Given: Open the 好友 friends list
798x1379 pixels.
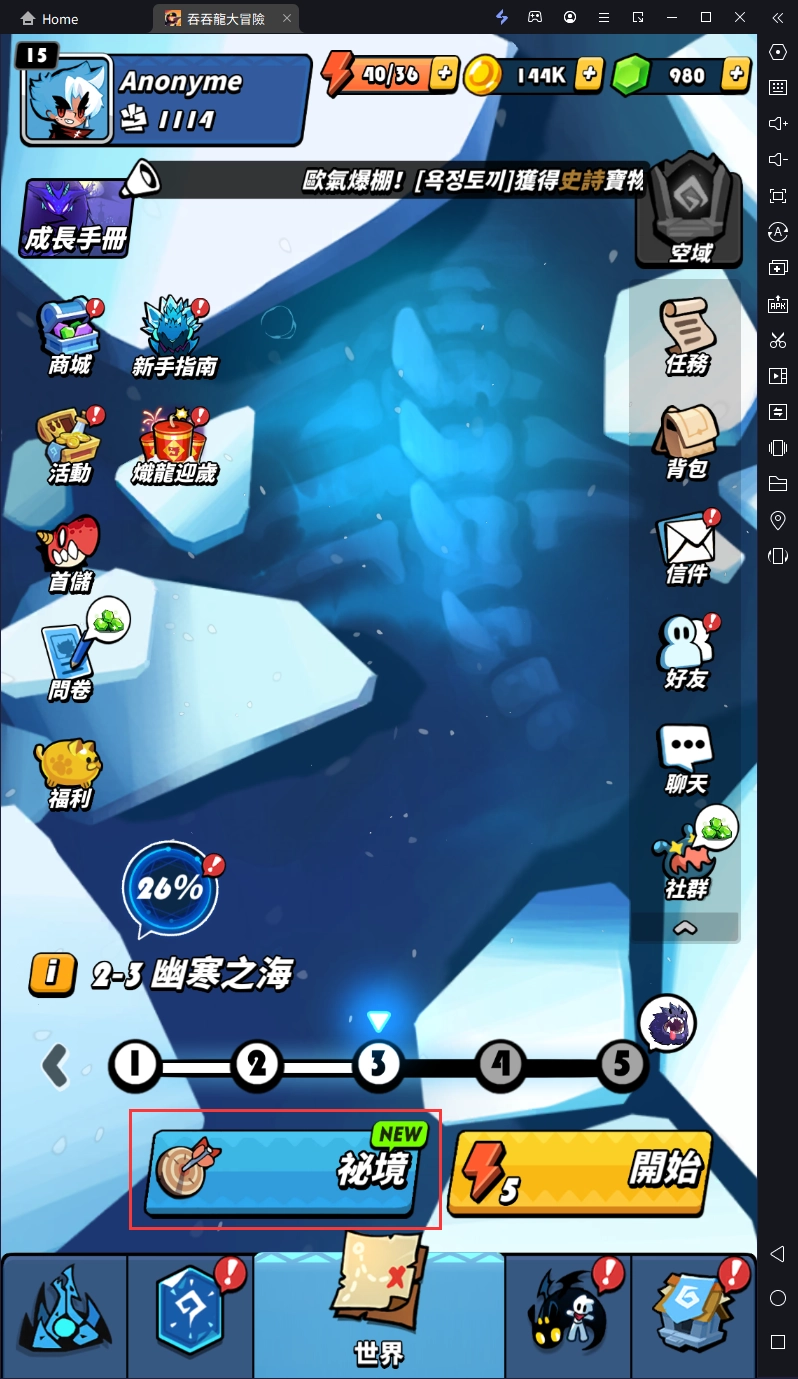Looking at the screenshot, I should click(x=687, y=650).
